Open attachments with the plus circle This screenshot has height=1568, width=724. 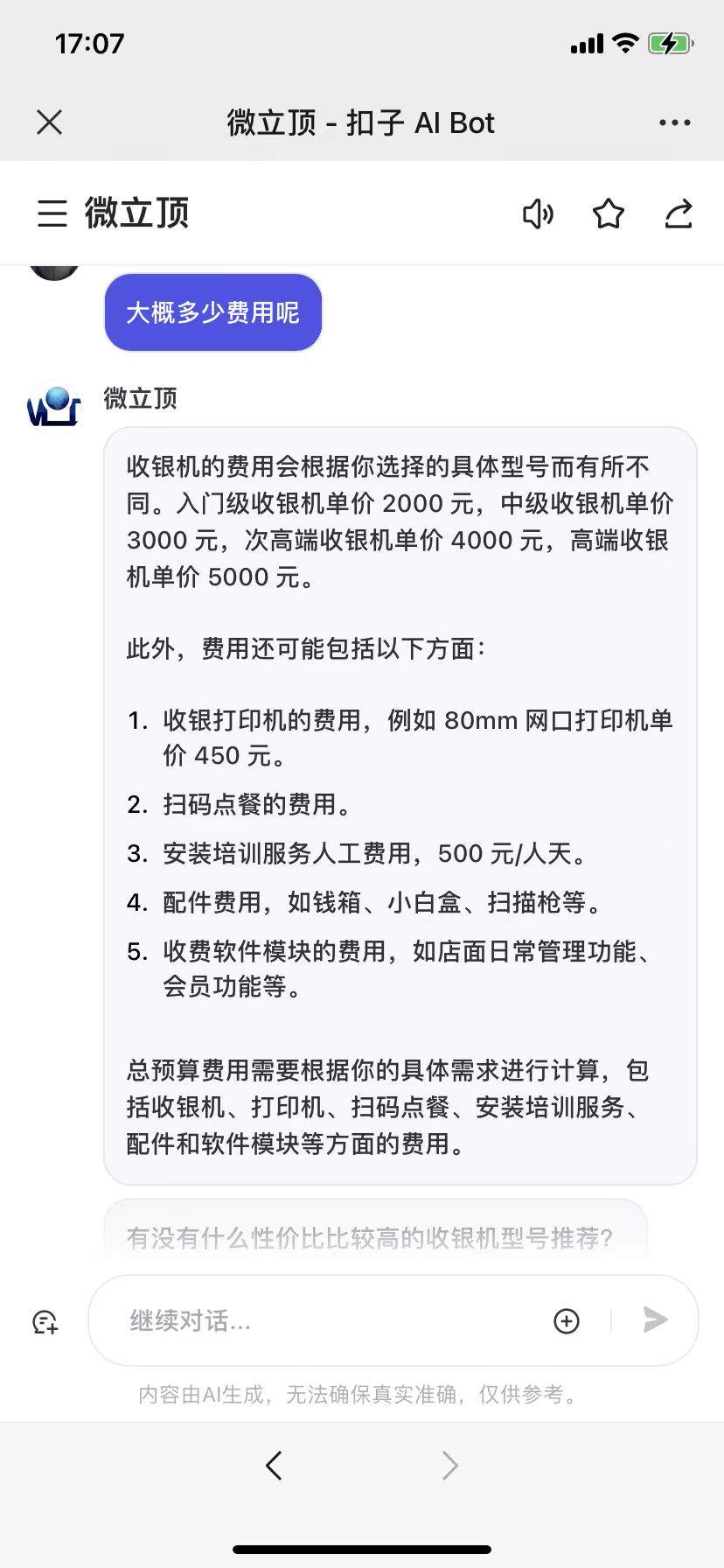pyautogui.click(x=567, y=1320)
